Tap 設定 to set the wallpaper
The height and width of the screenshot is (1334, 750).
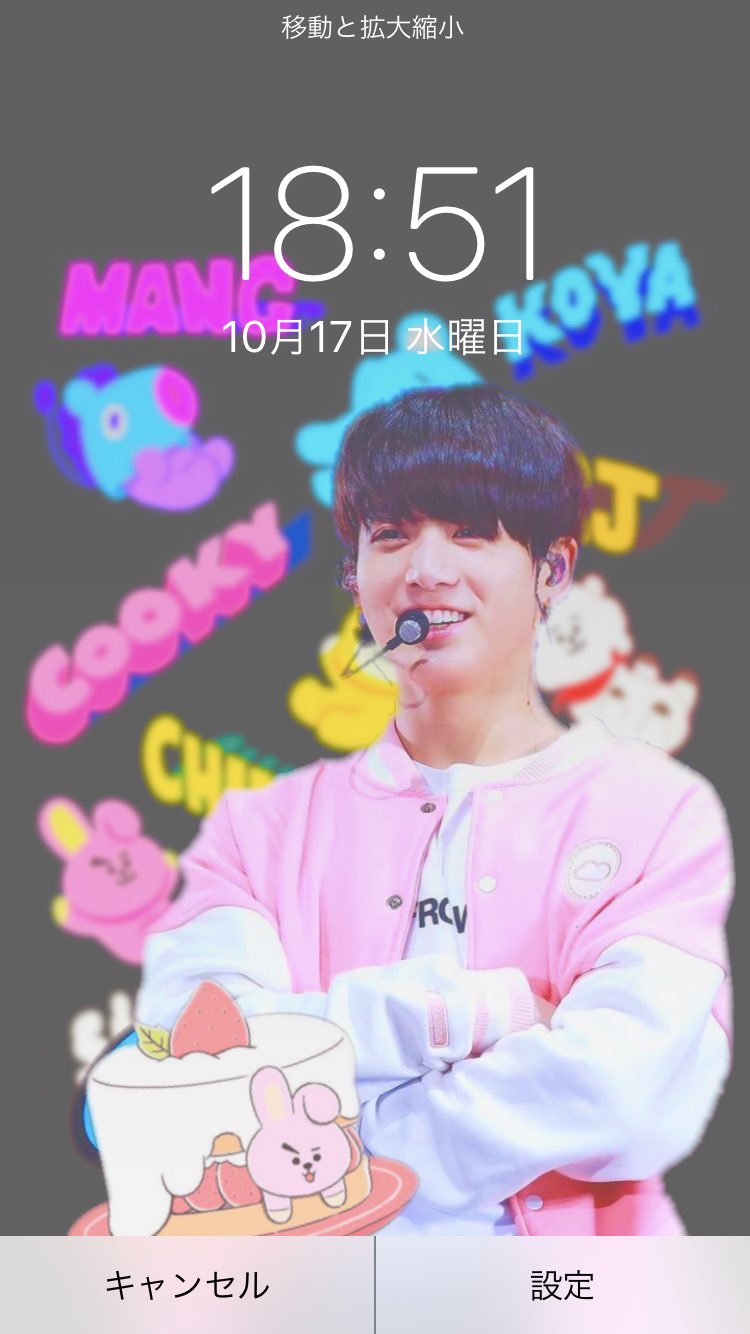[x=563, y=1285]
